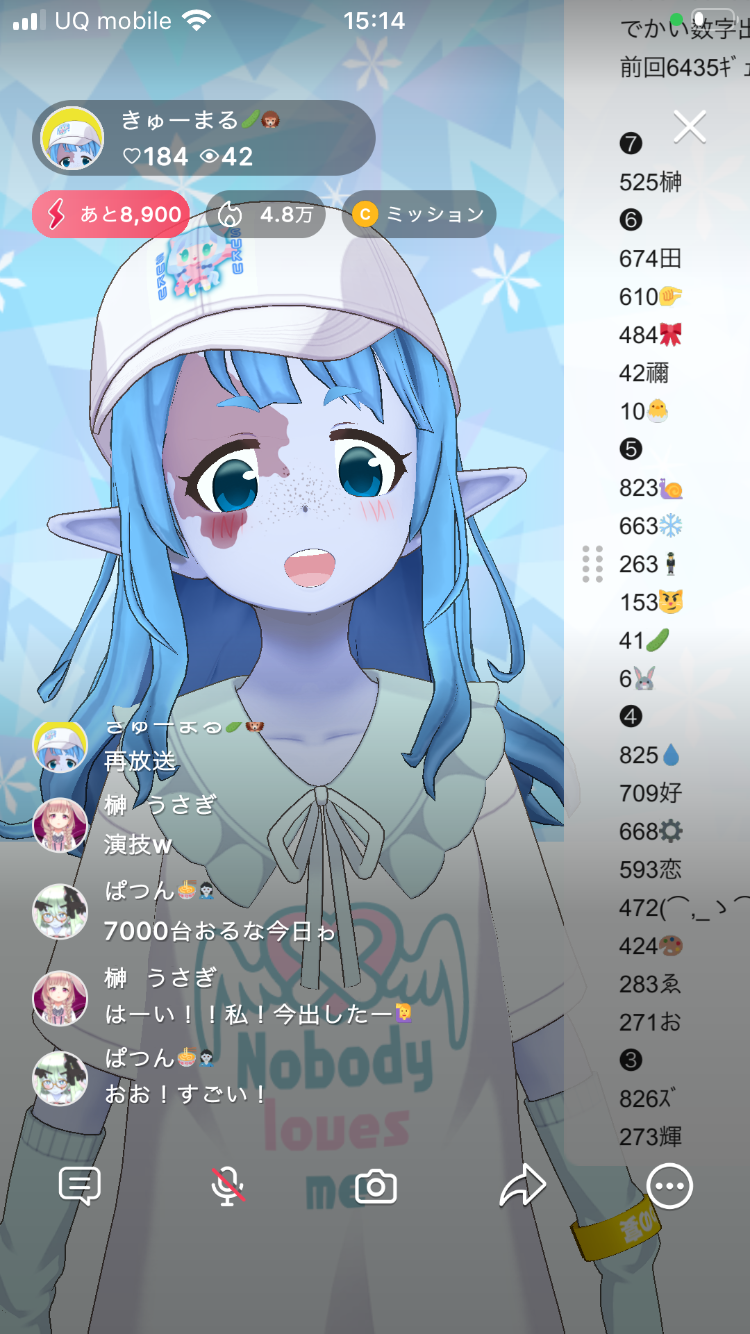
Task: Open きゅーまる's avatar on 再放送 comment
Action: [60, 745]
